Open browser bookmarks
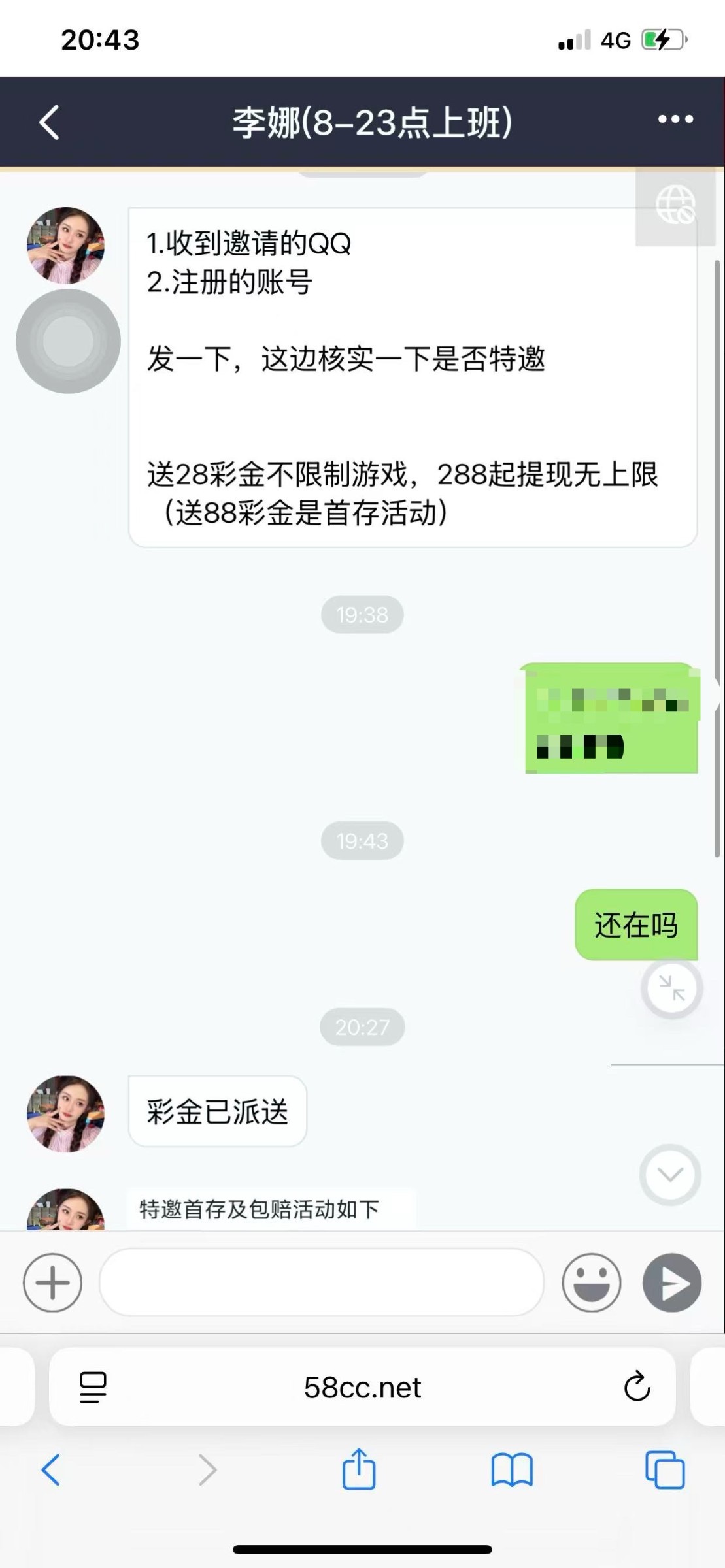Viewport: 725px width, 1568px height. tap(512, 1470)
